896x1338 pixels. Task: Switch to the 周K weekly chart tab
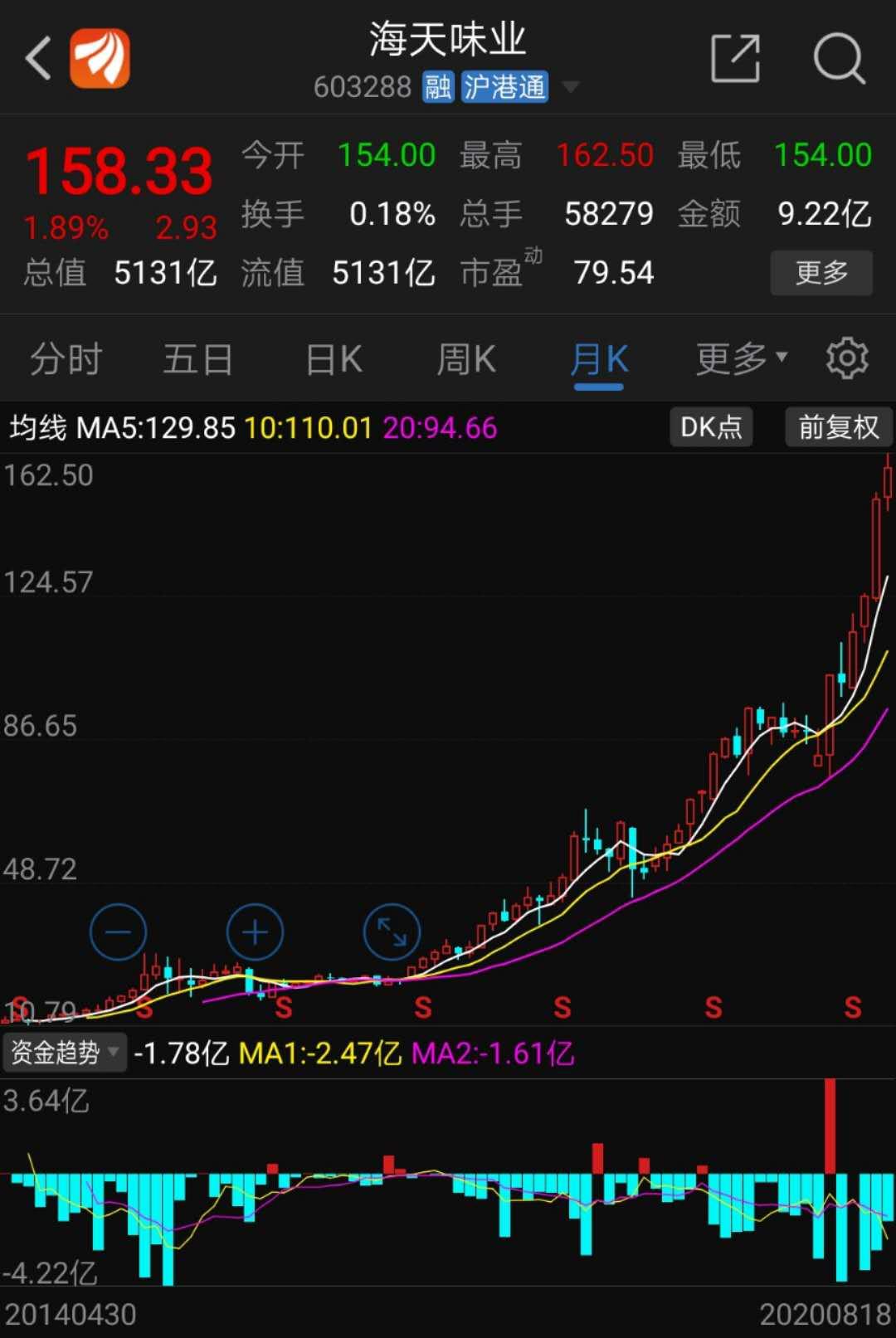click(465, 358)
